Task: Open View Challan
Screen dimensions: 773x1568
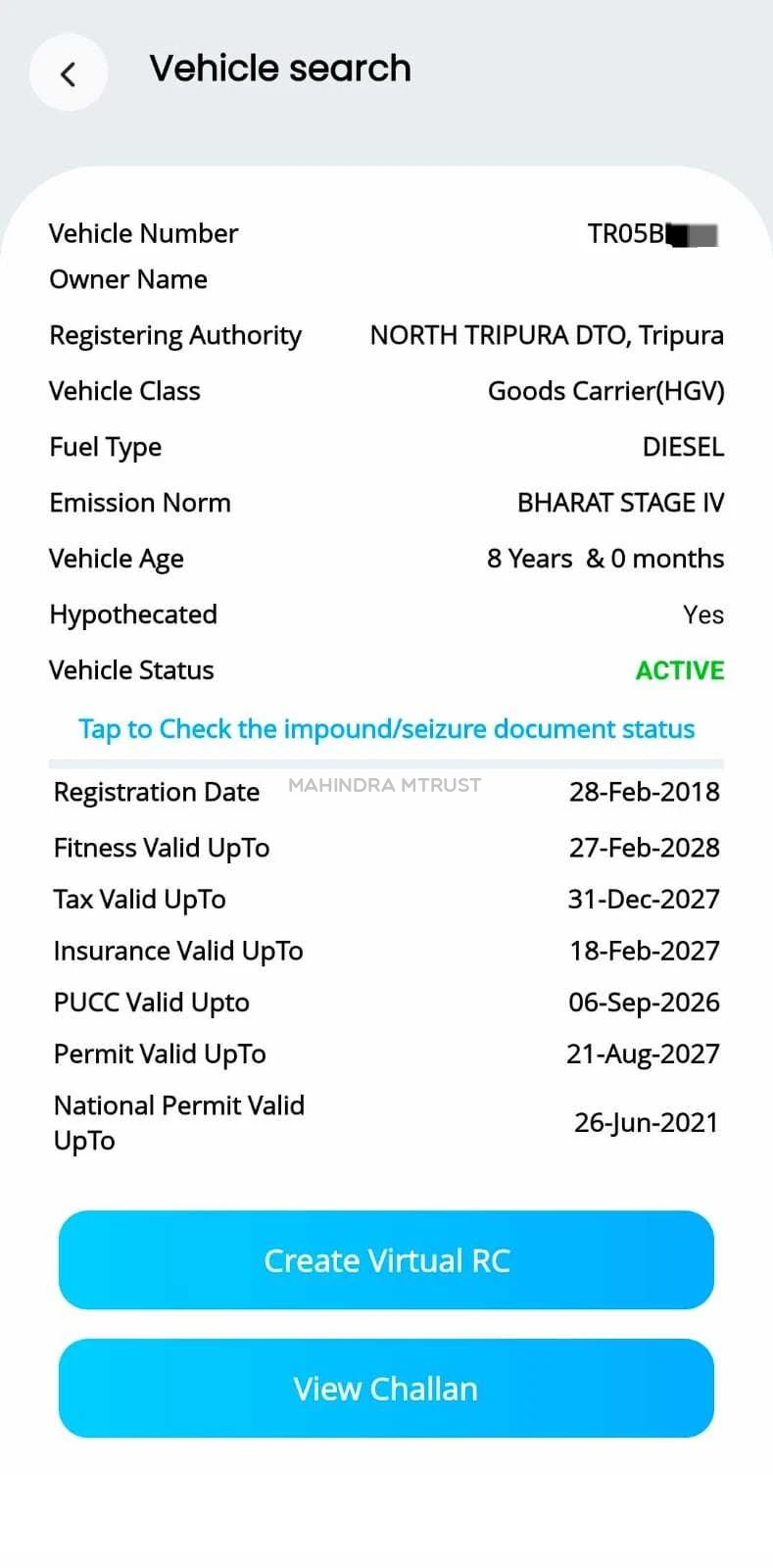Action: click(386, 1388)
